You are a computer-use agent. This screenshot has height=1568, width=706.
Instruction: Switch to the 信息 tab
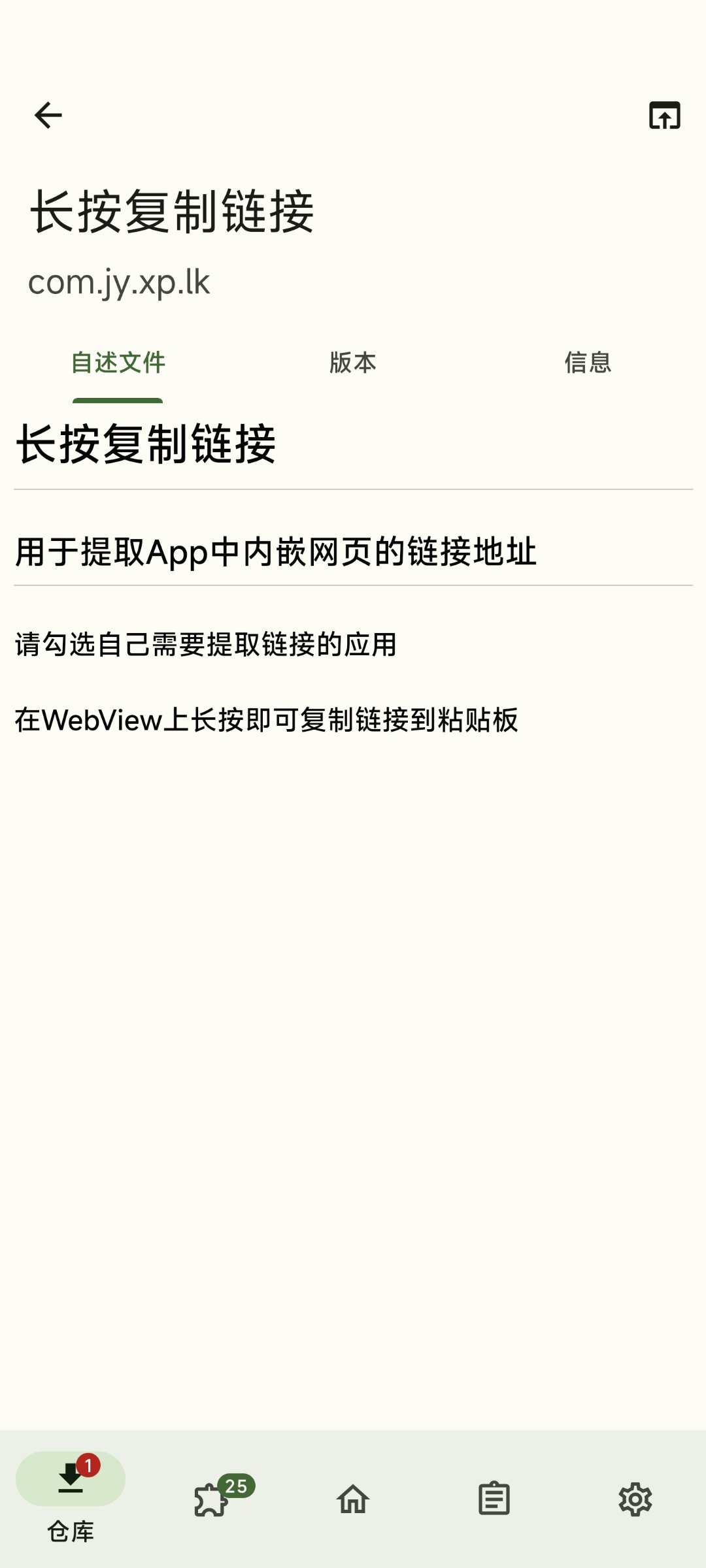tap(588, 363)
